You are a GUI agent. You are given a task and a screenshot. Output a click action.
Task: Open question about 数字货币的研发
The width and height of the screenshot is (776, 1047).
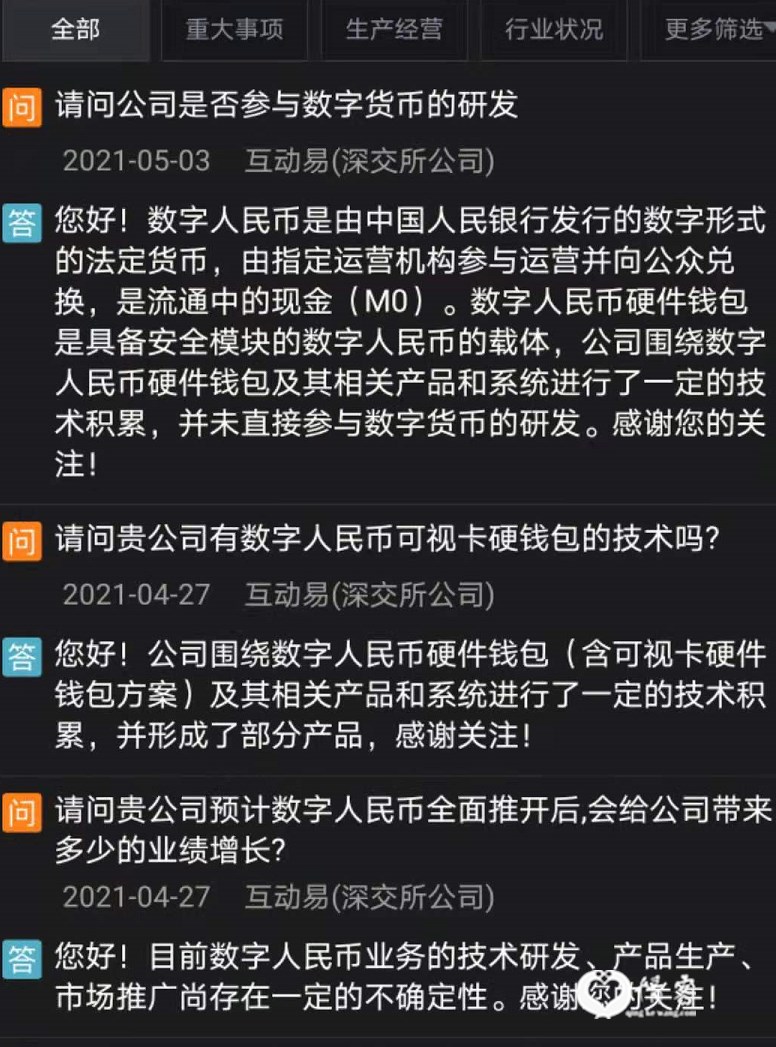287,106
